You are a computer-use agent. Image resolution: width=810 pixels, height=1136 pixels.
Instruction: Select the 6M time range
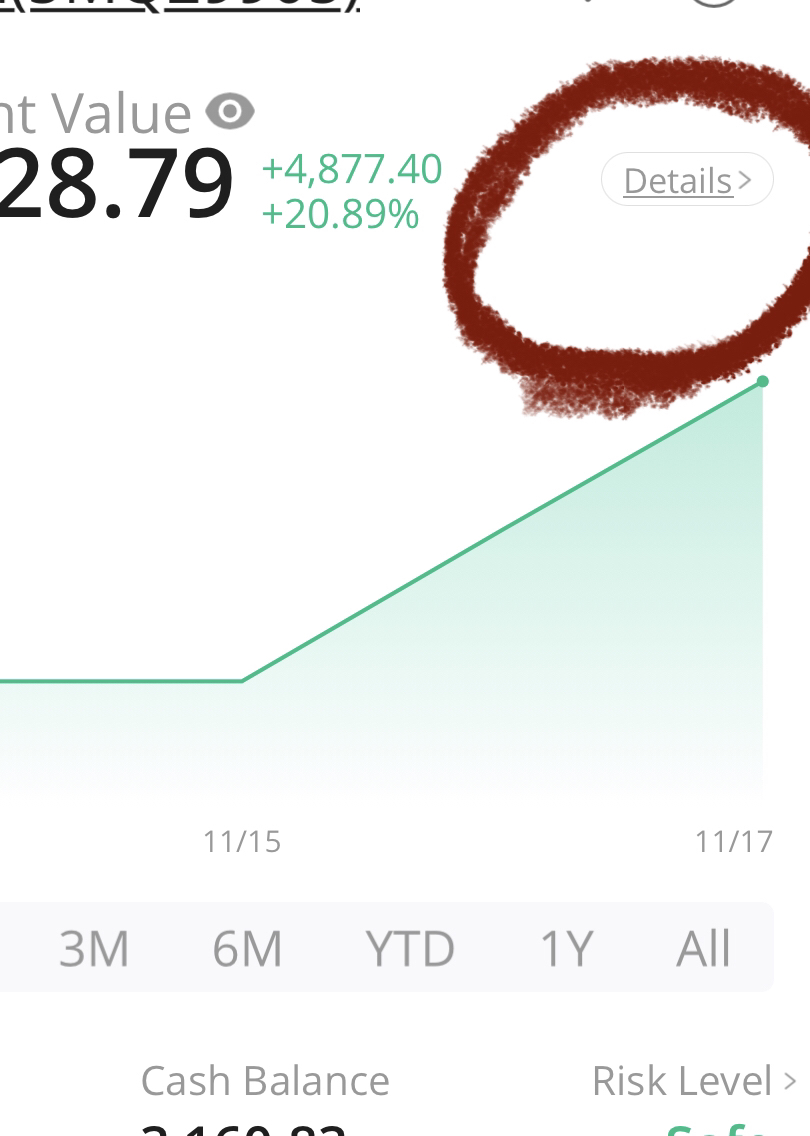tap(247, 948)
